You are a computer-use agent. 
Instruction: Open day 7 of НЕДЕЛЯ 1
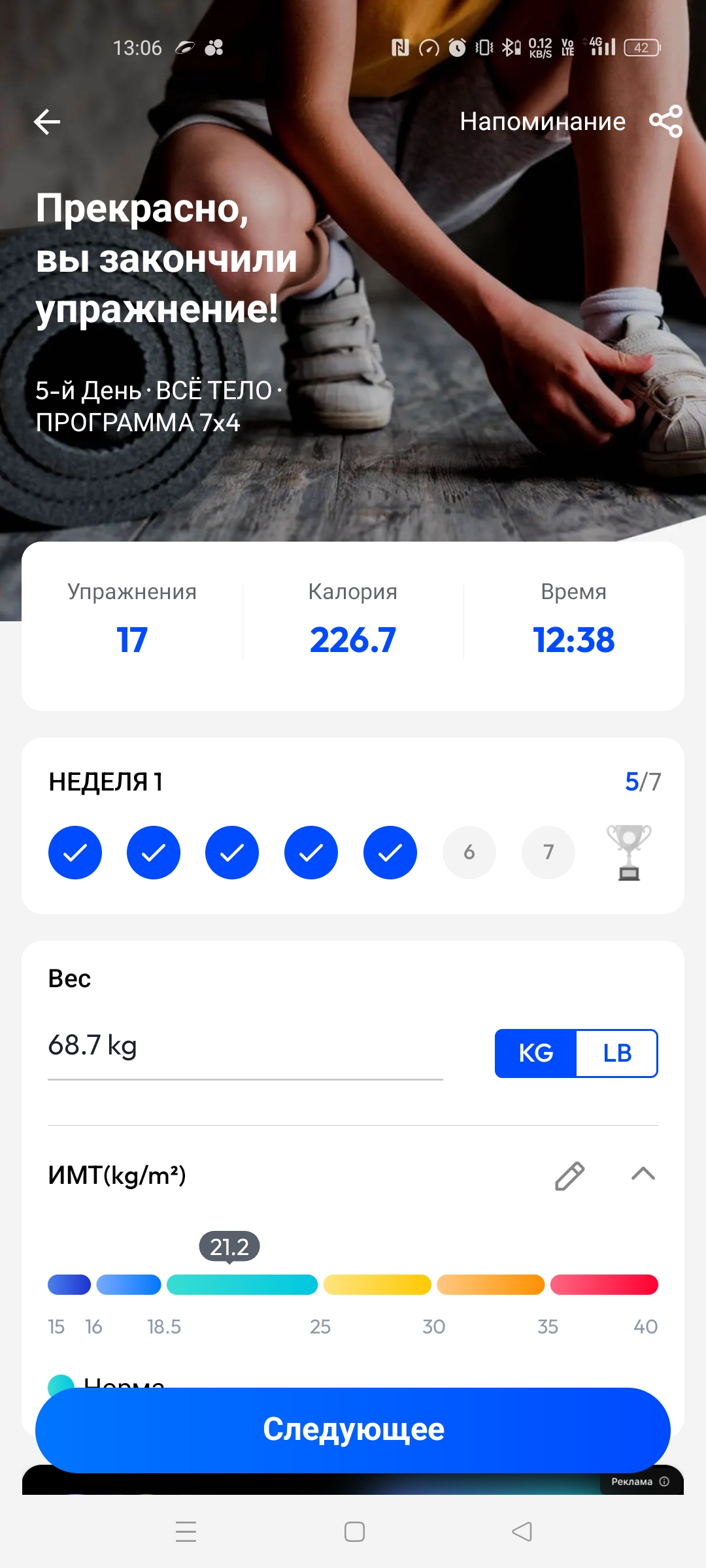point(548,852)
